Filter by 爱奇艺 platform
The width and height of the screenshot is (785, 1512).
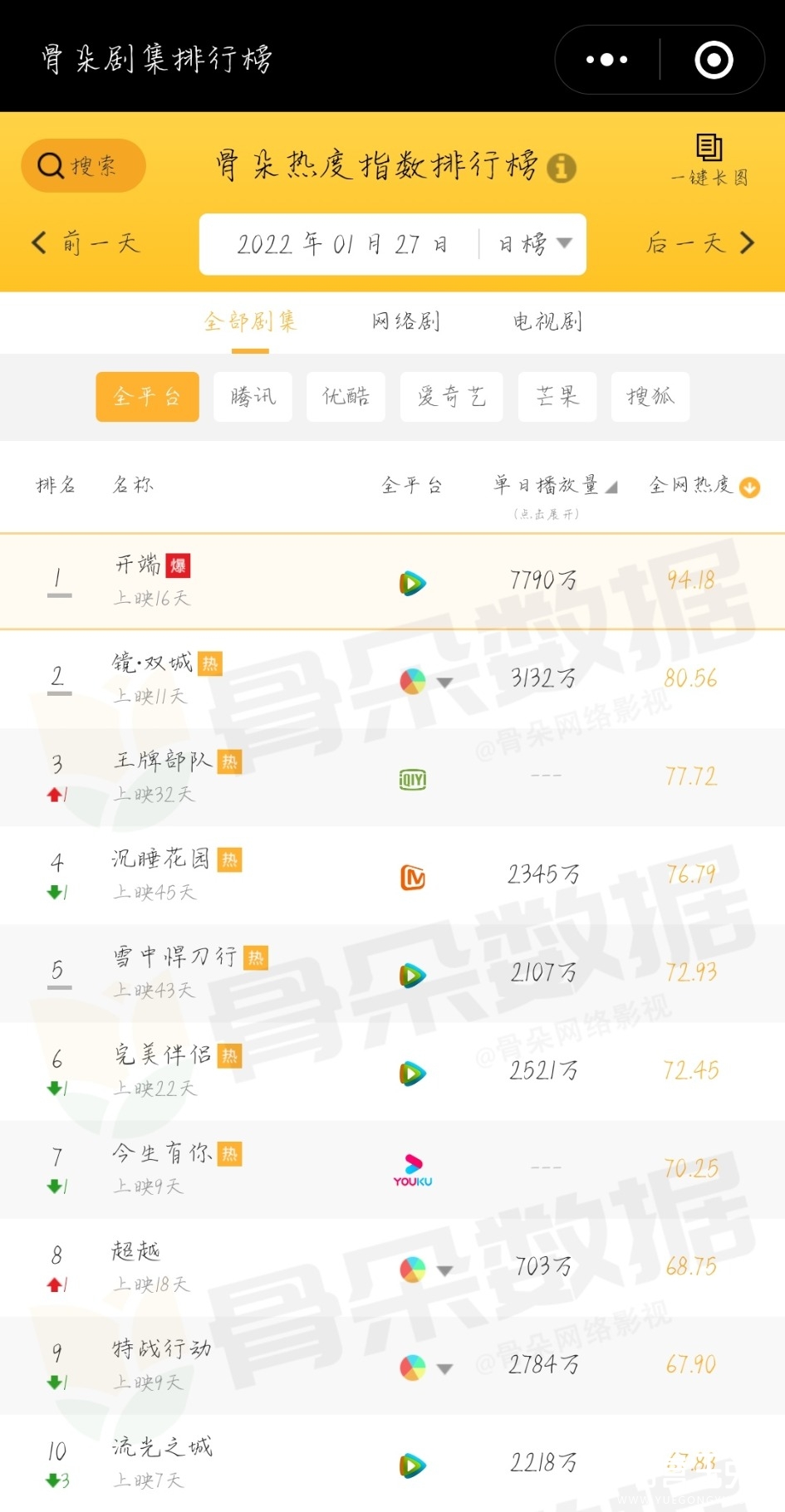[451, 397]
